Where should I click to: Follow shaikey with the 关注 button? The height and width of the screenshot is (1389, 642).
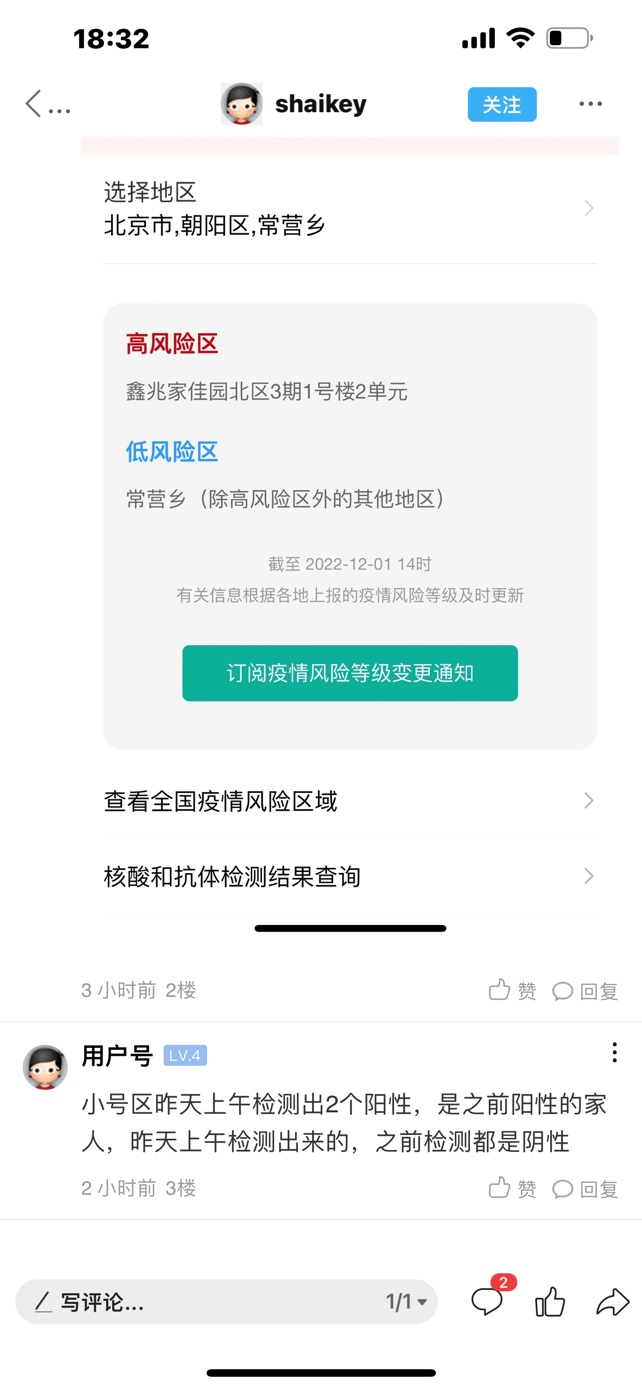click(502, 104)
